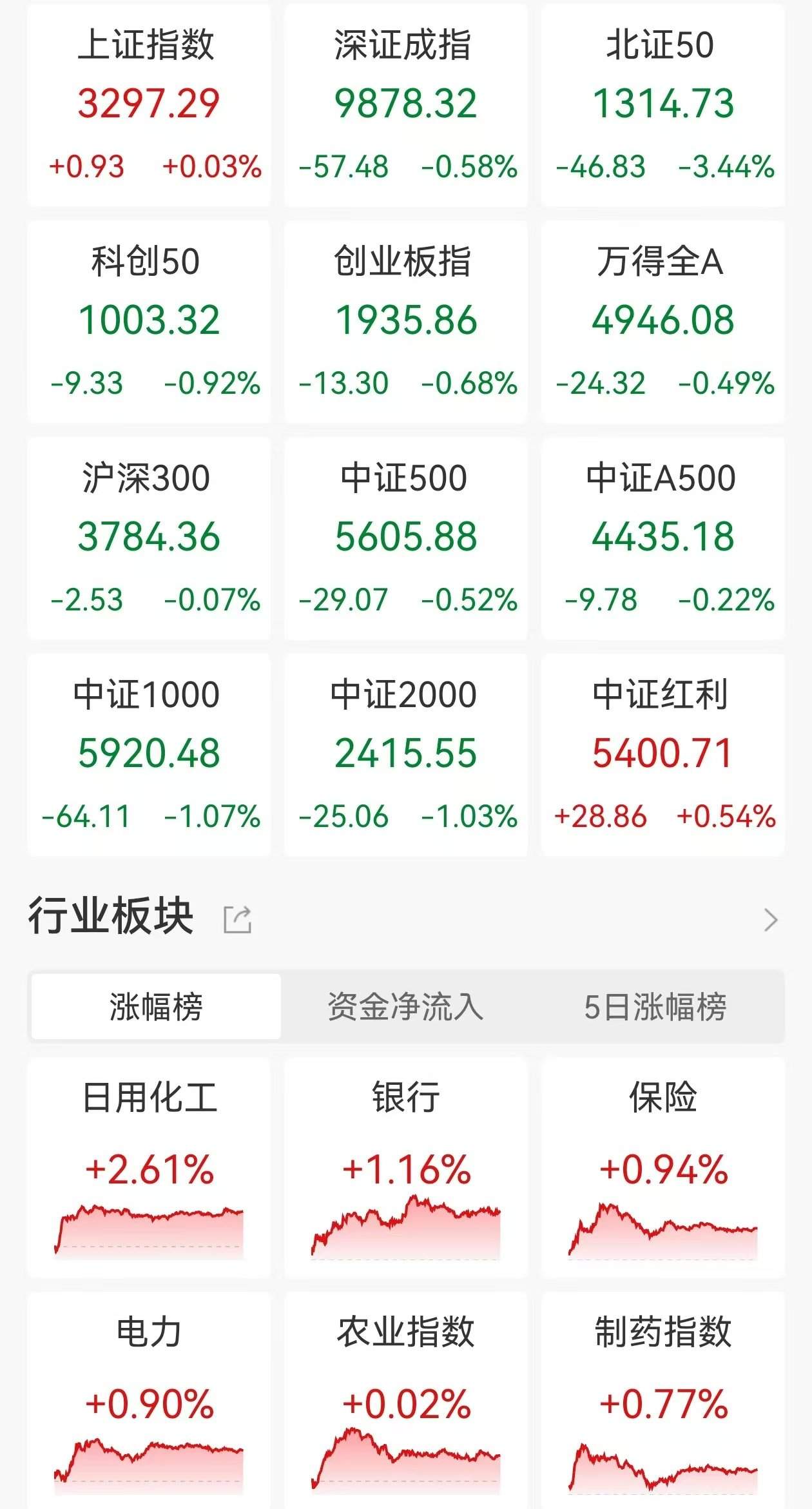
Task: Open the 万得全A index card
Action: pos(663,322)
